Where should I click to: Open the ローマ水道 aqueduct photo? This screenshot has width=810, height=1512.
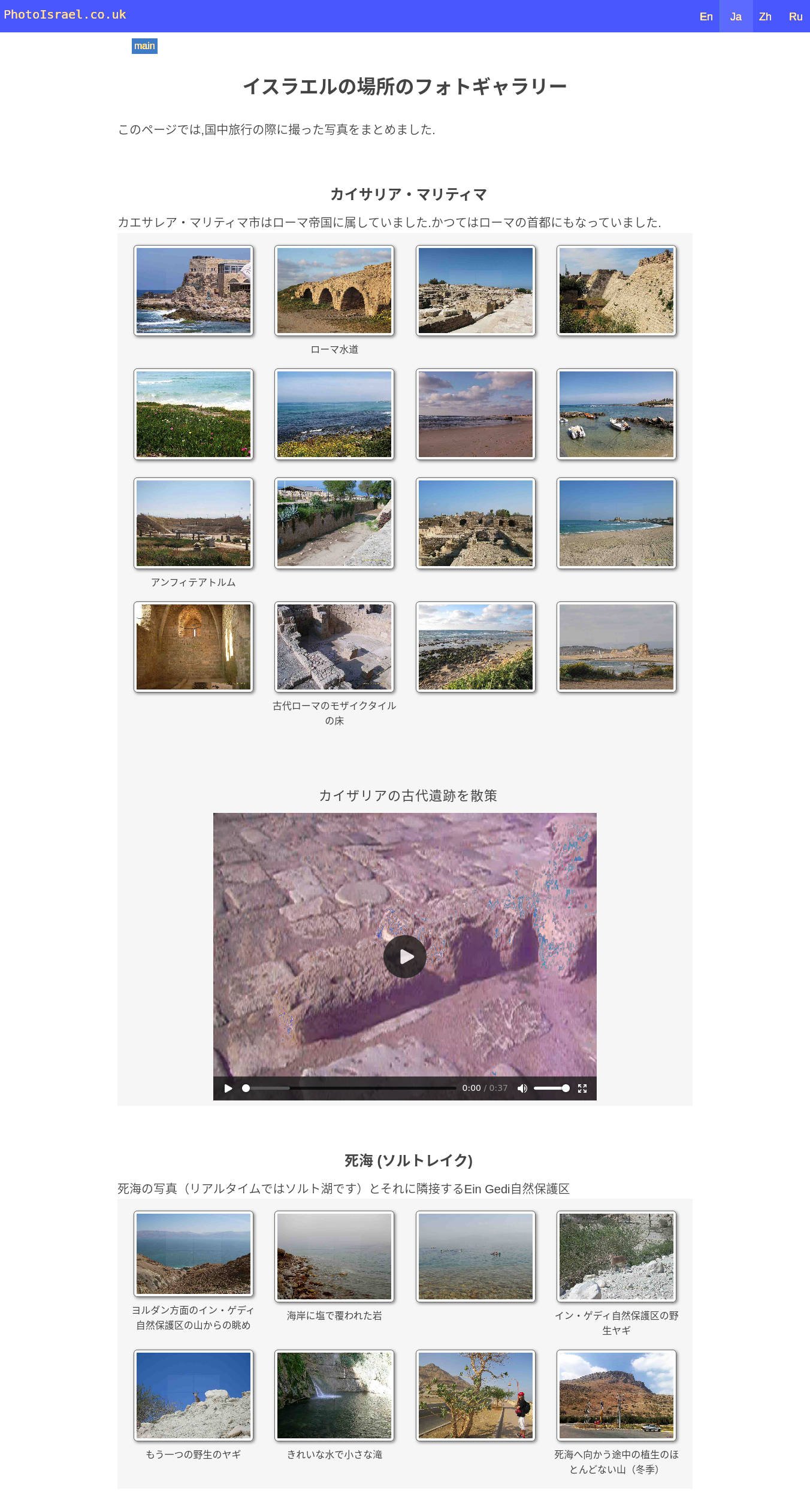pos(334,291)
